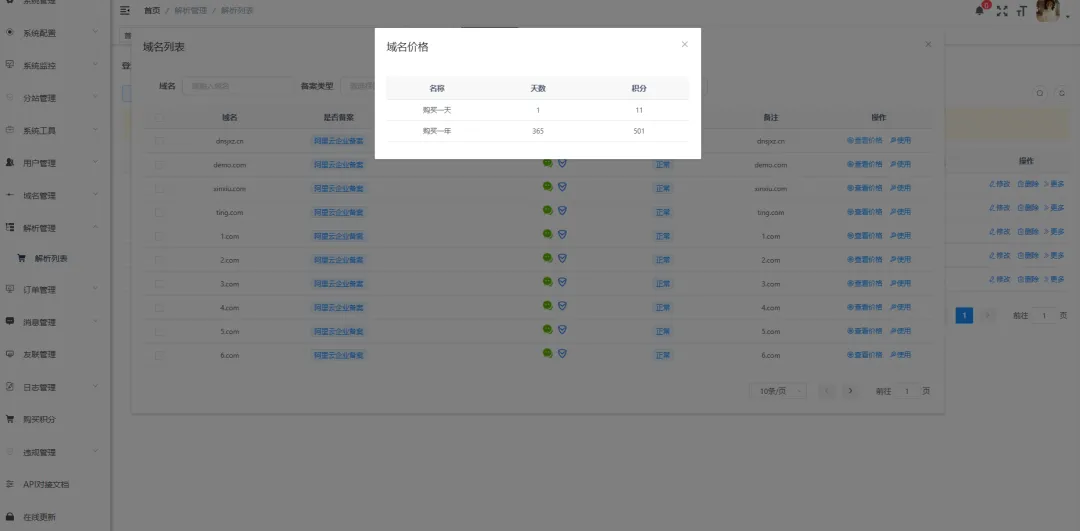The image size is (1080, 531).
Task: Expand 用户管理 in the sidebar
Action: tap(40, 163)
